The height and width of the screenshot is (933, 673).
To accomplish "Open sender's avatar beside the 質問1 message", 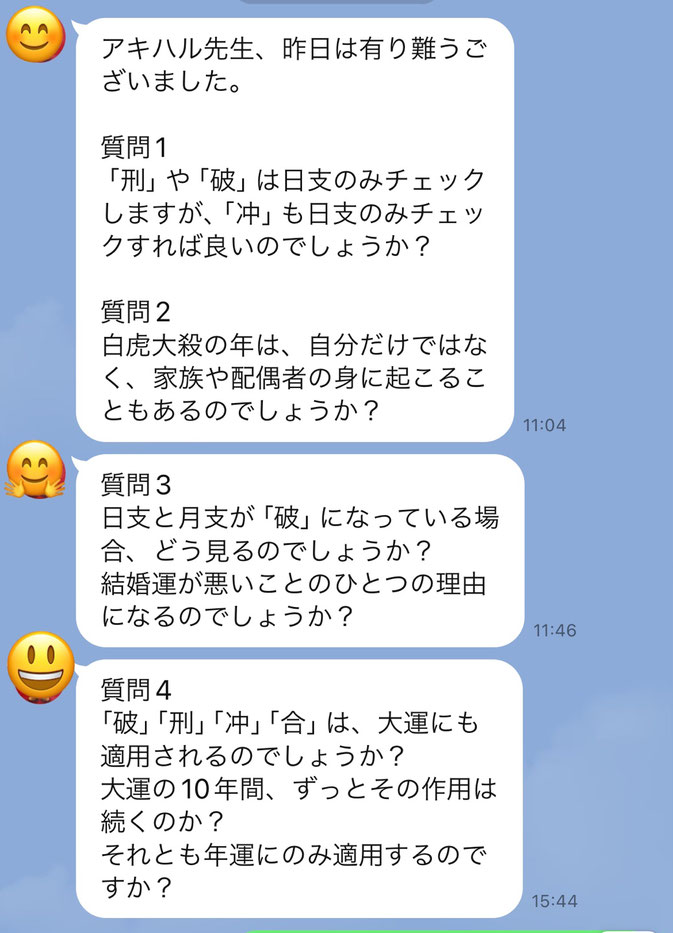I will pos(36,37).
